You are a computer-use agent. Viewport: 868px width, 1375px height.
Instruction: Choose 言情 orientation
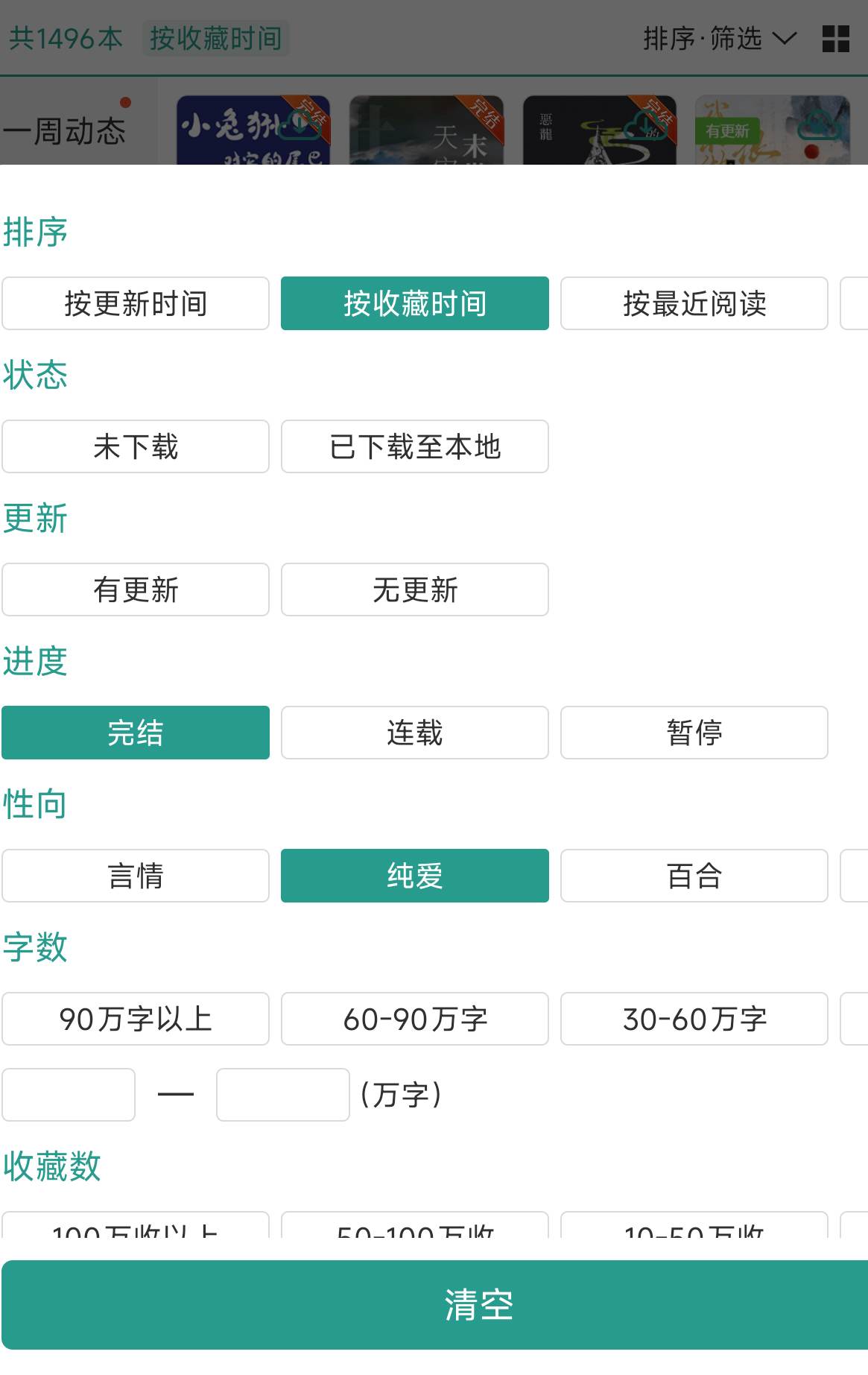pyautogui.click(x=136, y=876)
